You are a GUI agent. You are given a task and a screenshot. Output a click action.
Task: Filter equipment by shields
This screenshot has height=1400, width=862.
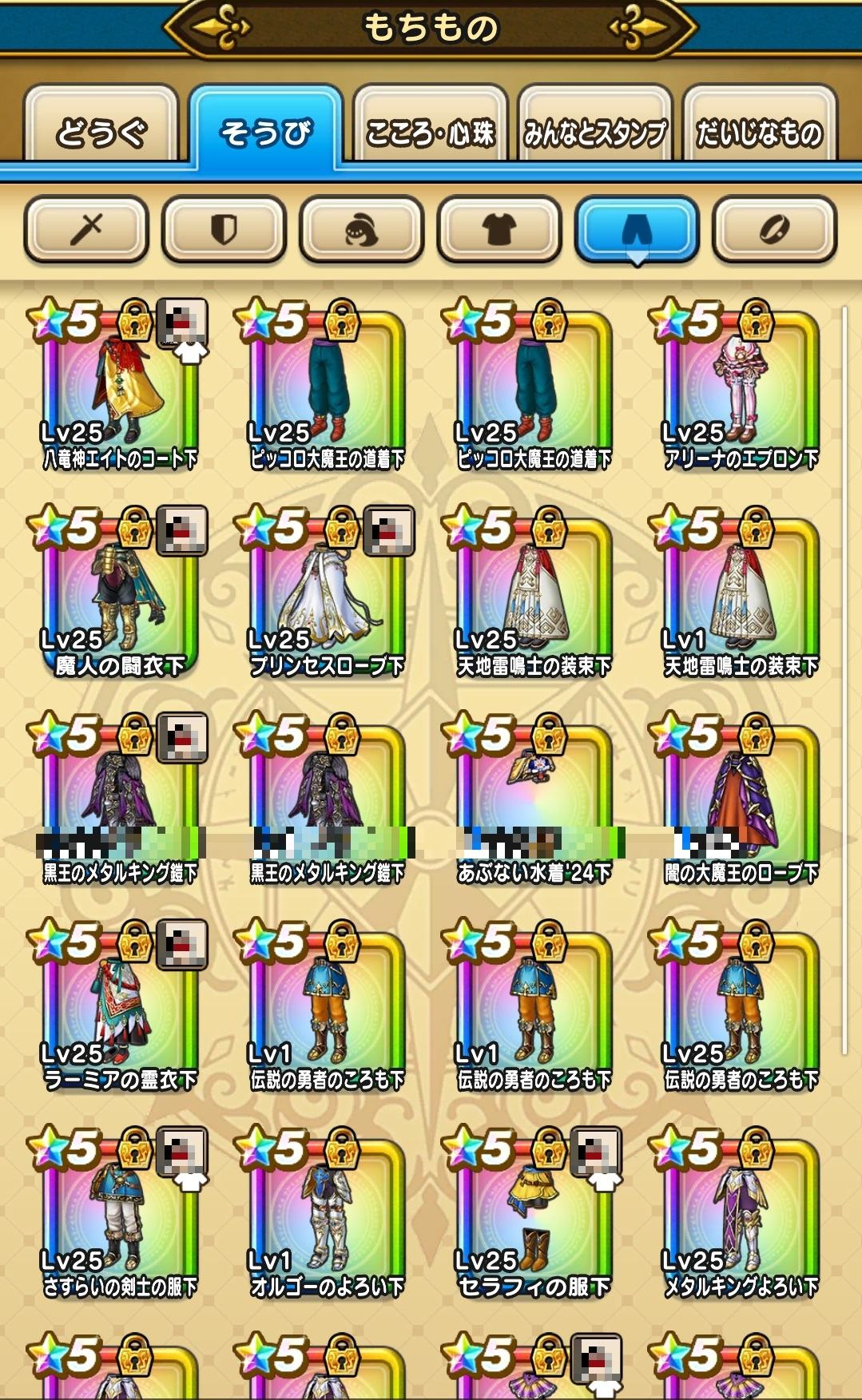(224, 230)
